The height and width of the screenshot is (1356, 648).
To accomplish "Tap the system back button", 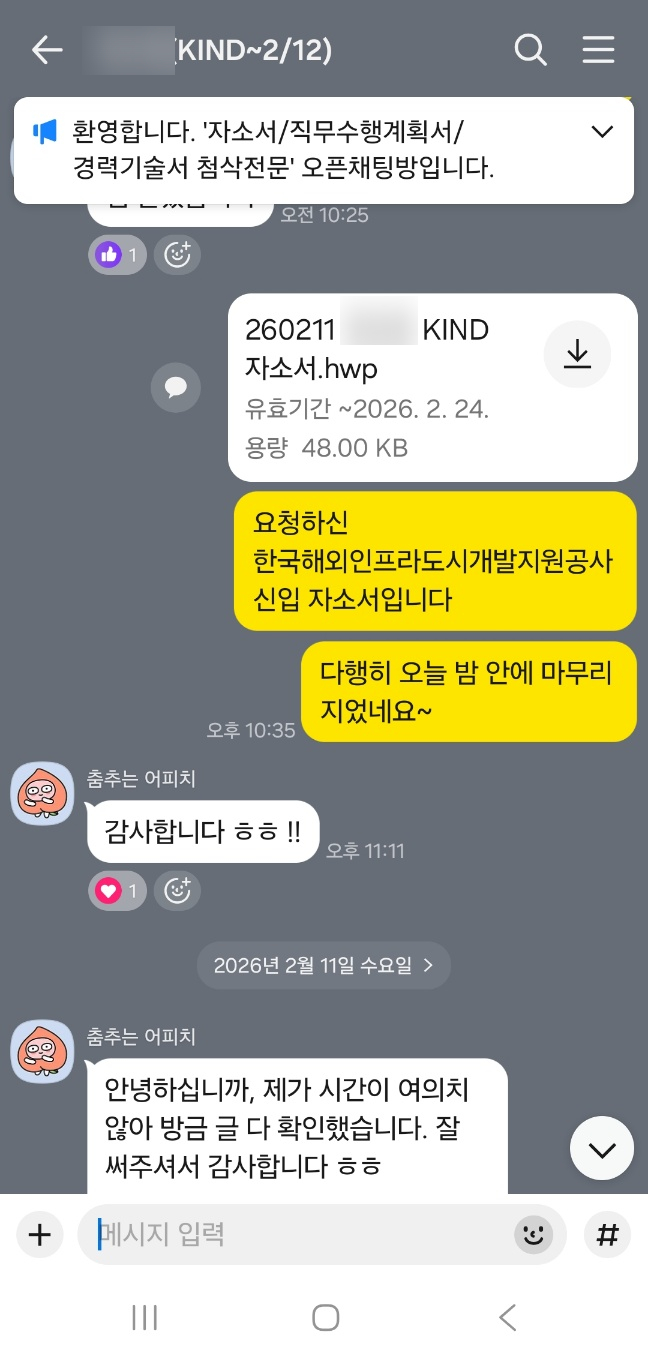I will pos(507,1317).
